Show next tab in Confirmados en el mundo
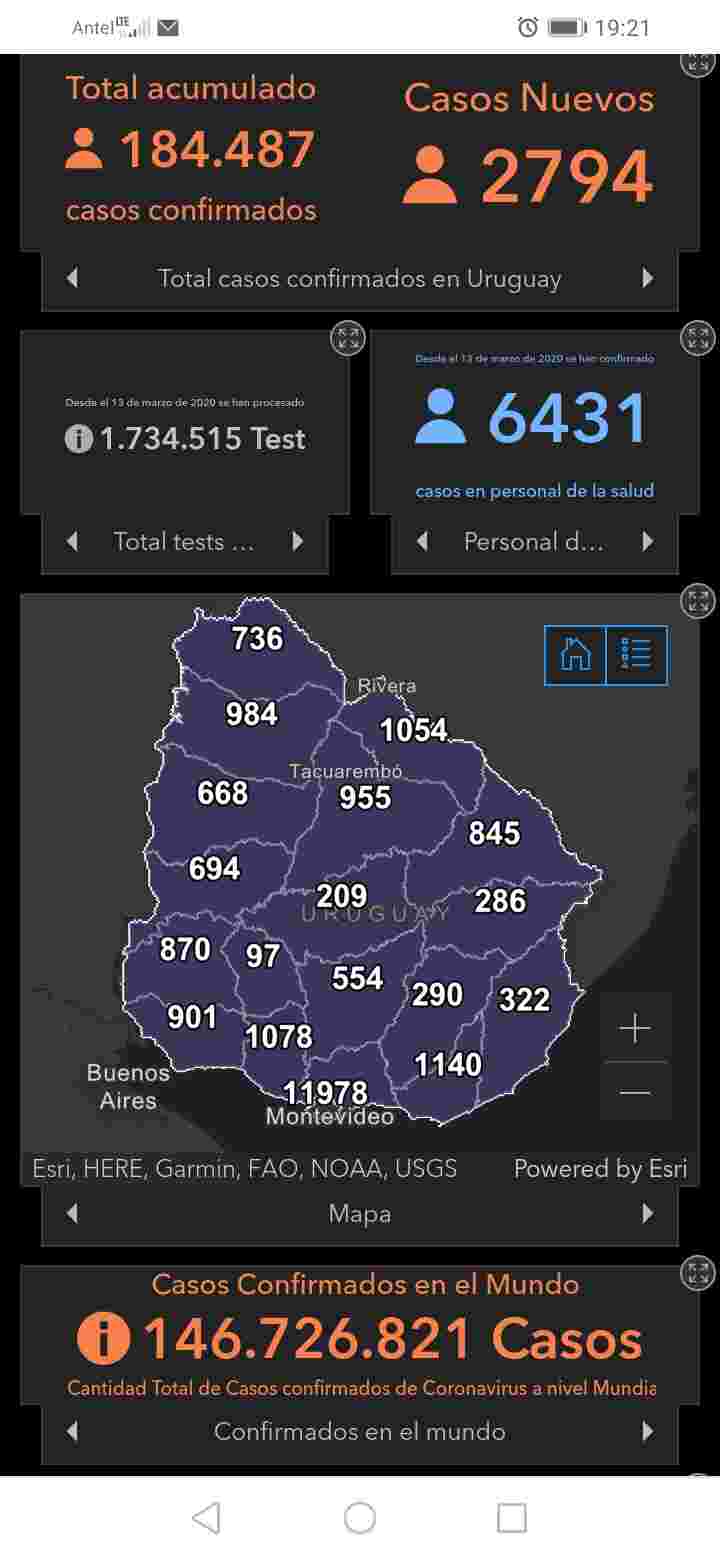 [648, 1432]
